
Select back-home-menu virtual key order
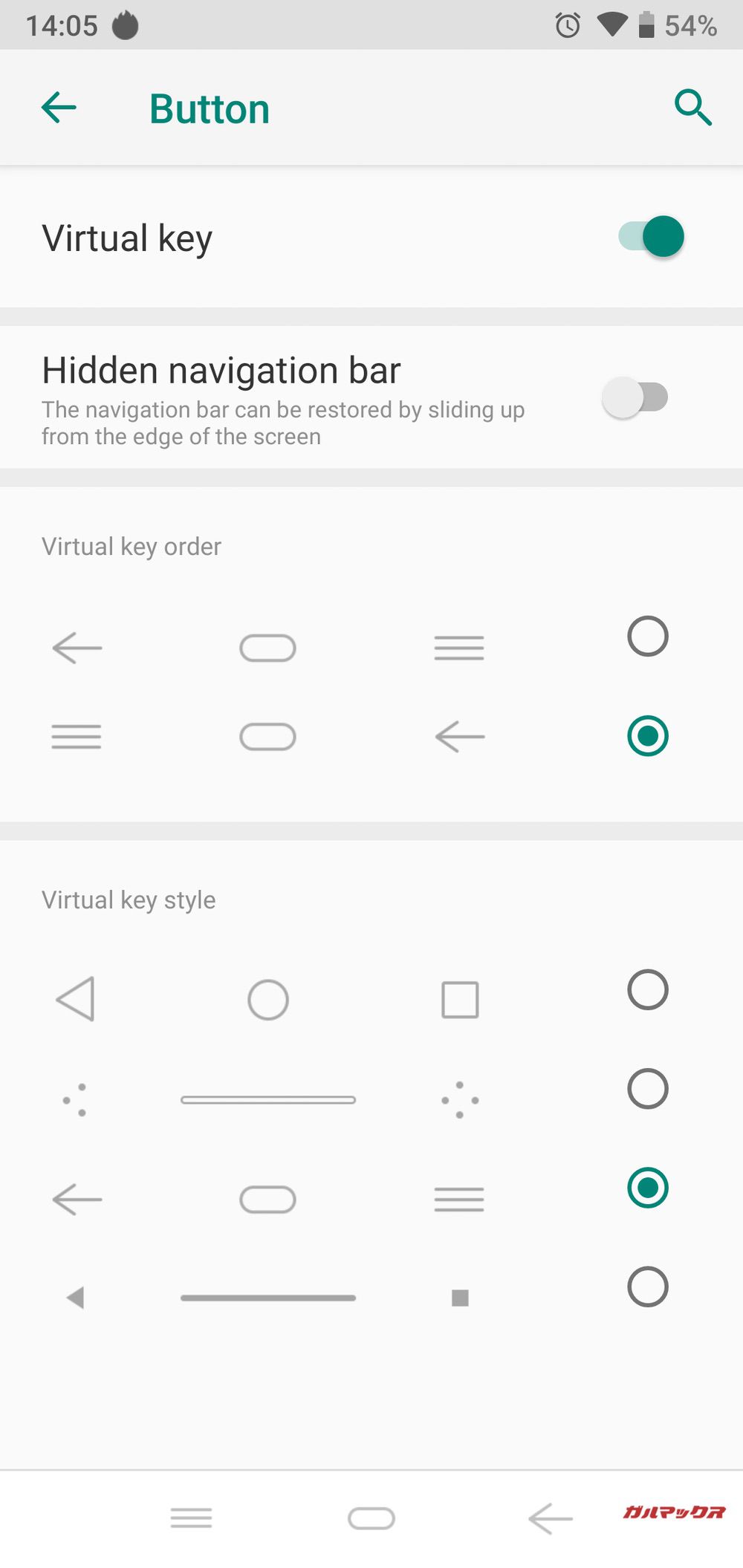[x=647, y=637]
